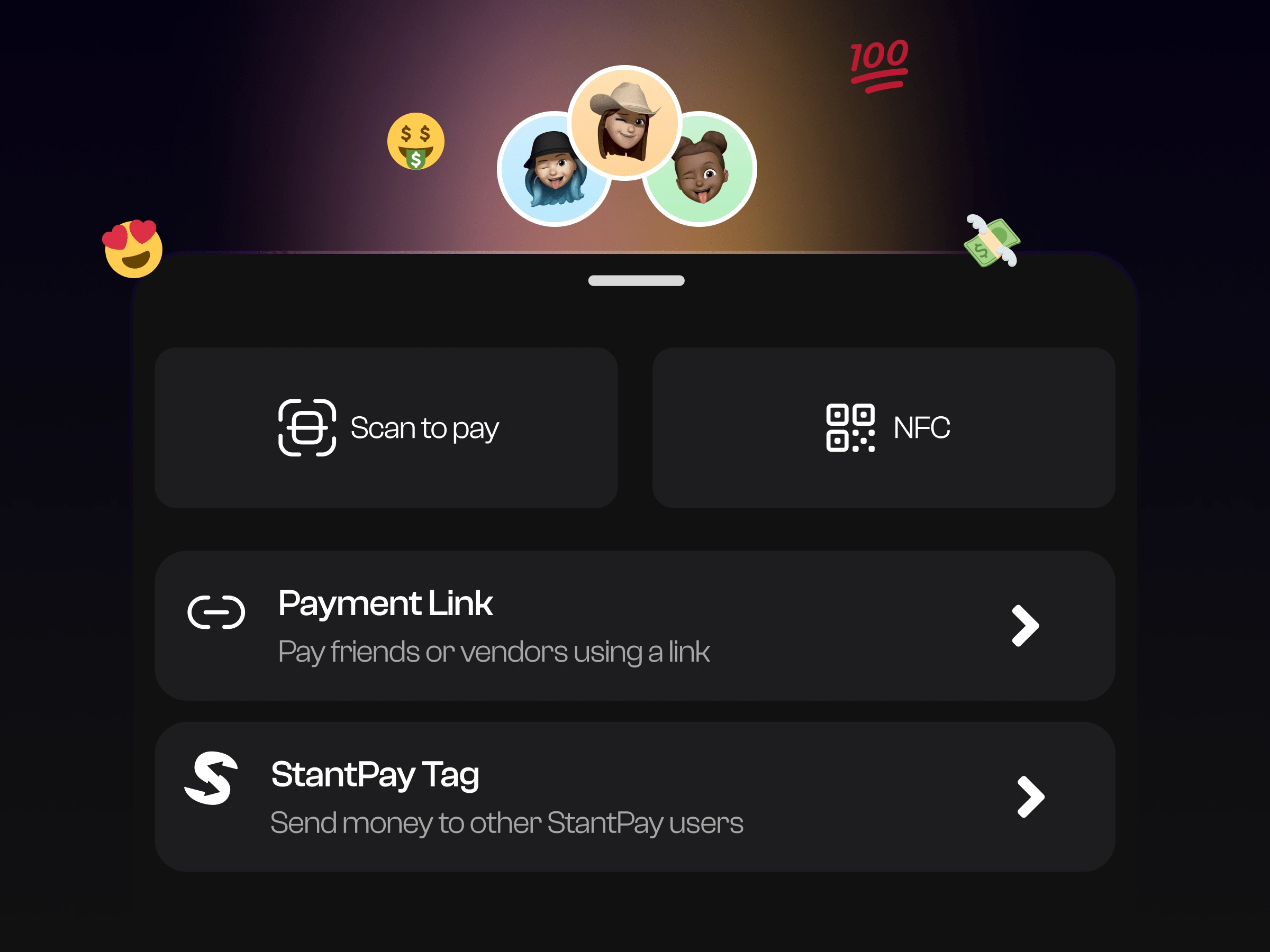
Task: Open the Payment Link option
Action: point(634,626)
